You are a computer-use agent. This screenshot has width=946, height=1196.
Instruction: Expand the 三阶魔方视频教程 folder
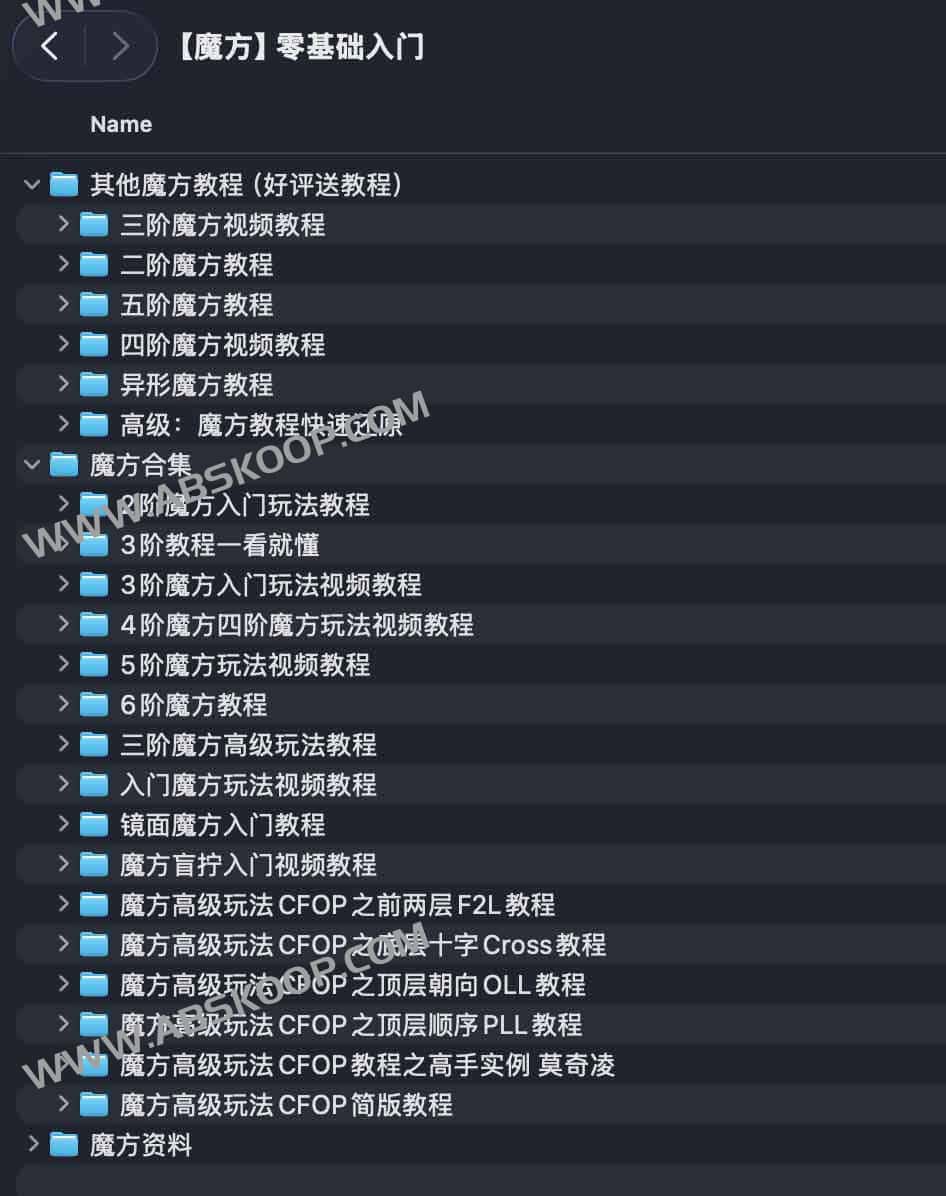tap(63, 224)
